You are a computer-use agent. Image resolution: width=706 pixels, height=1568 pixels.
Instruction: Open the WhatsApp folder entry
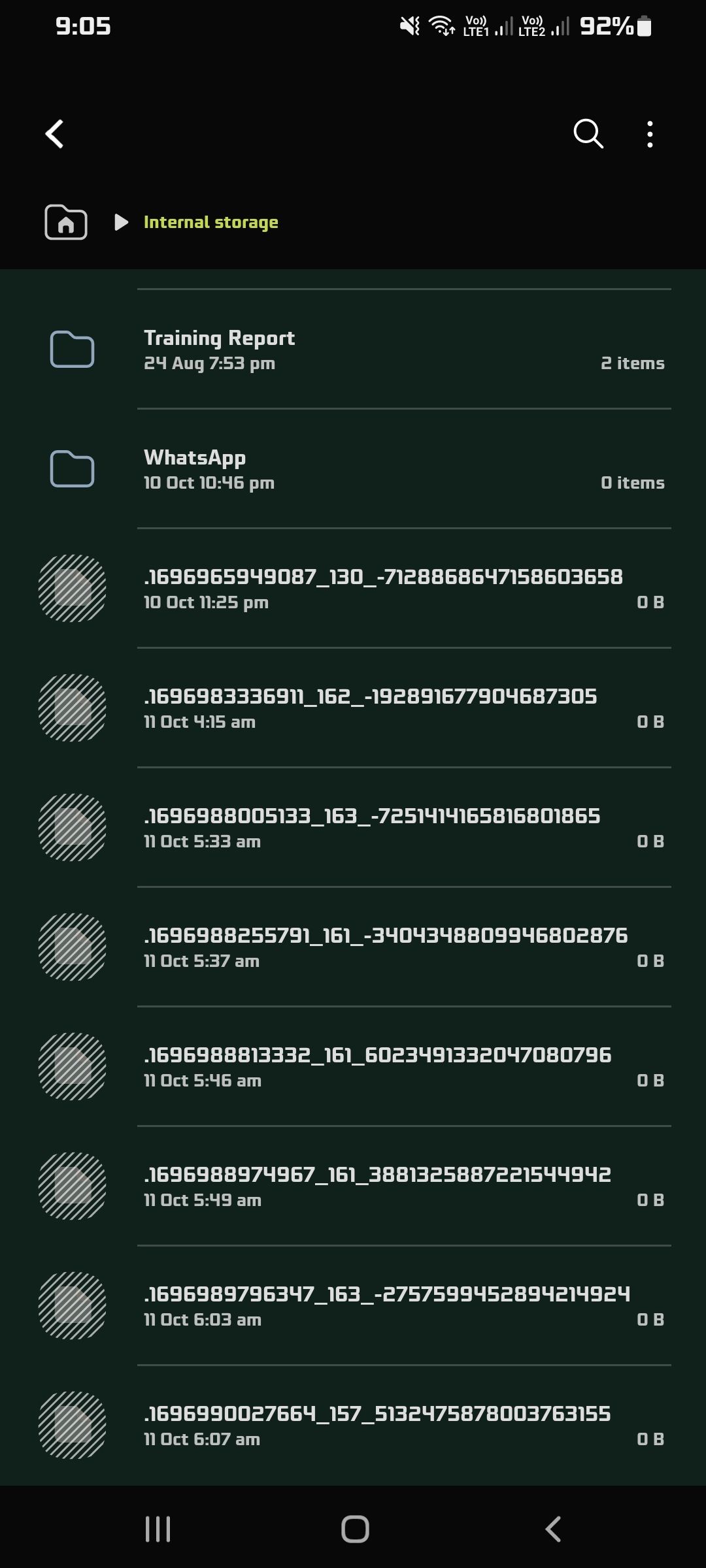tap(327, 468)
